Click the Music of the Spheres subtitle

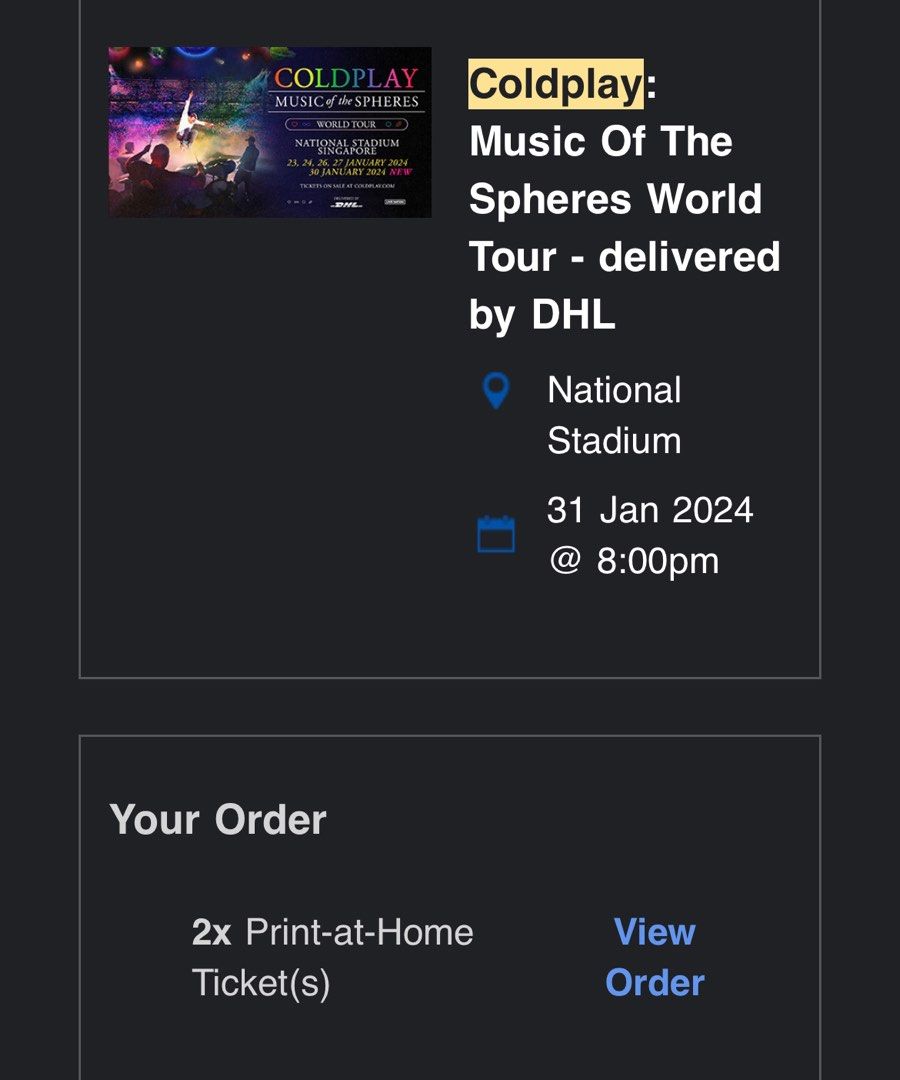(346, 101)
